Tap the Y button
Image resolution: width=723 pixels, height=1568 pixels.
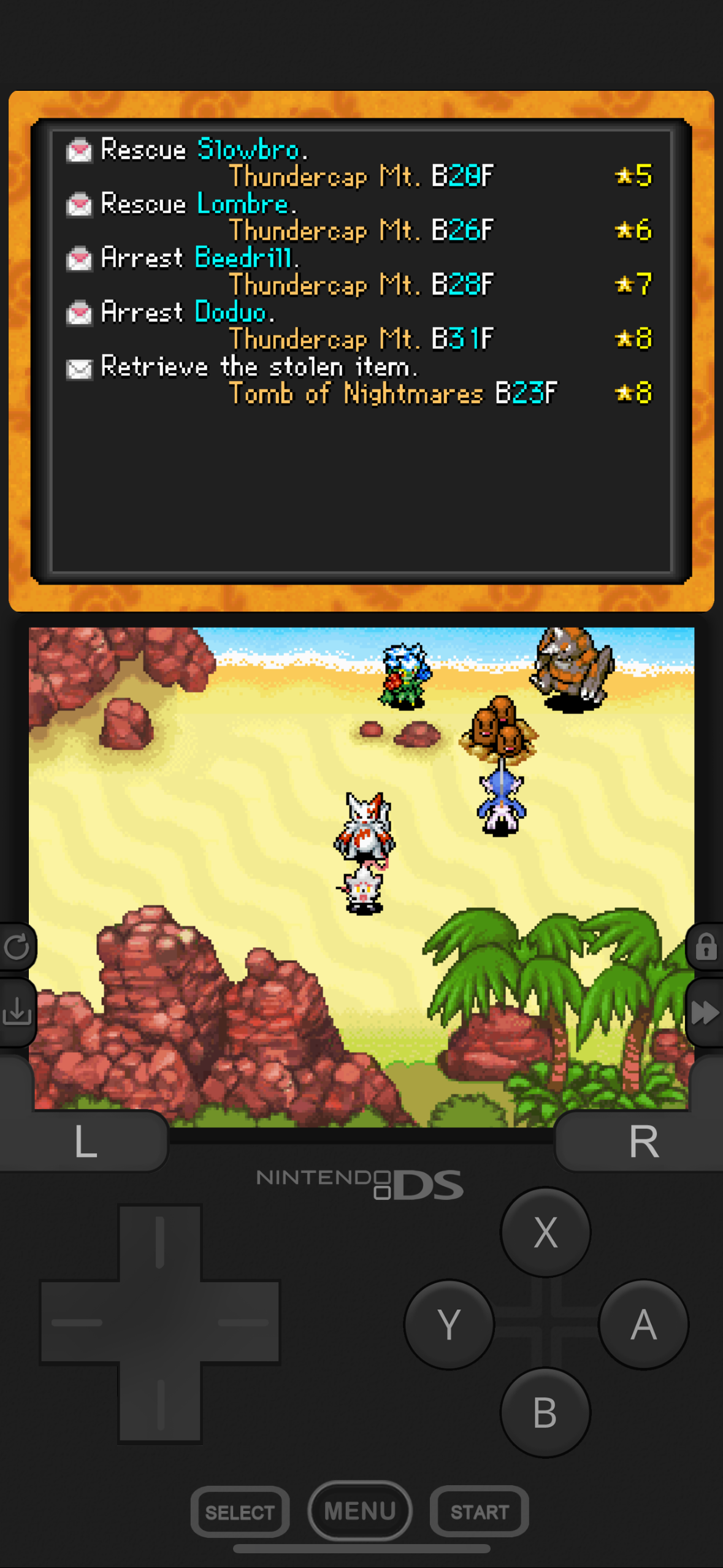pos(449,1324)
